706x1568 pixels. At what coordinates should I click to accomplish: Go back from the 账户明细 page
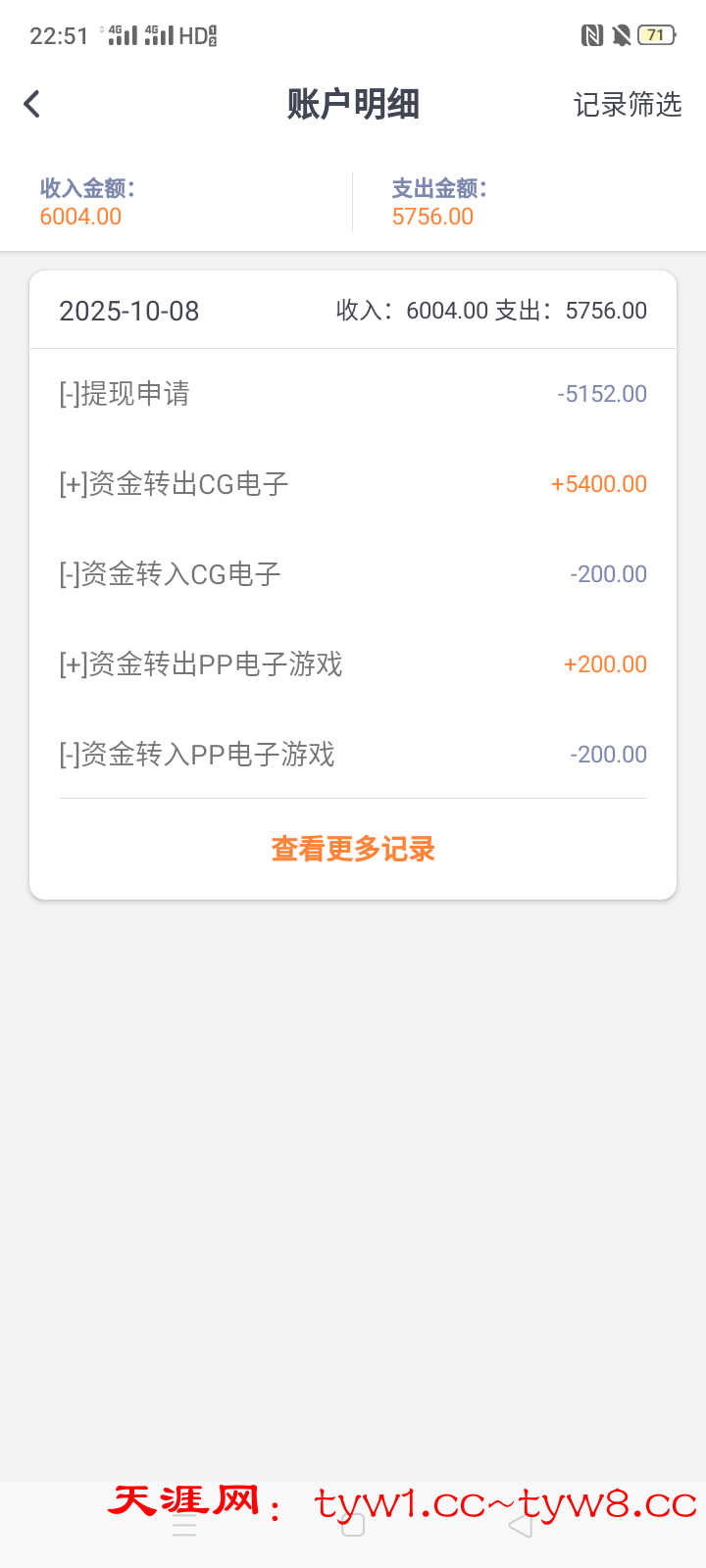pyautogui.click(x=32, y=104)
